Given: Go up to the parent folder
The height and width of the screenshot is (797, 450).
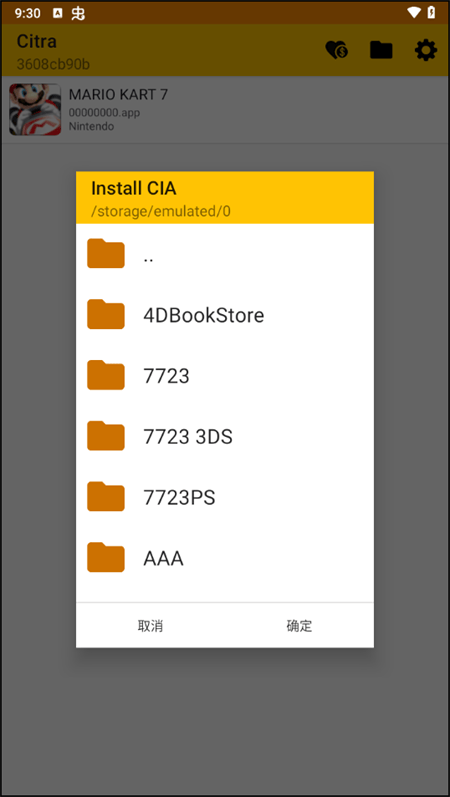Looking at the screenshot, I should click(225, 254).
